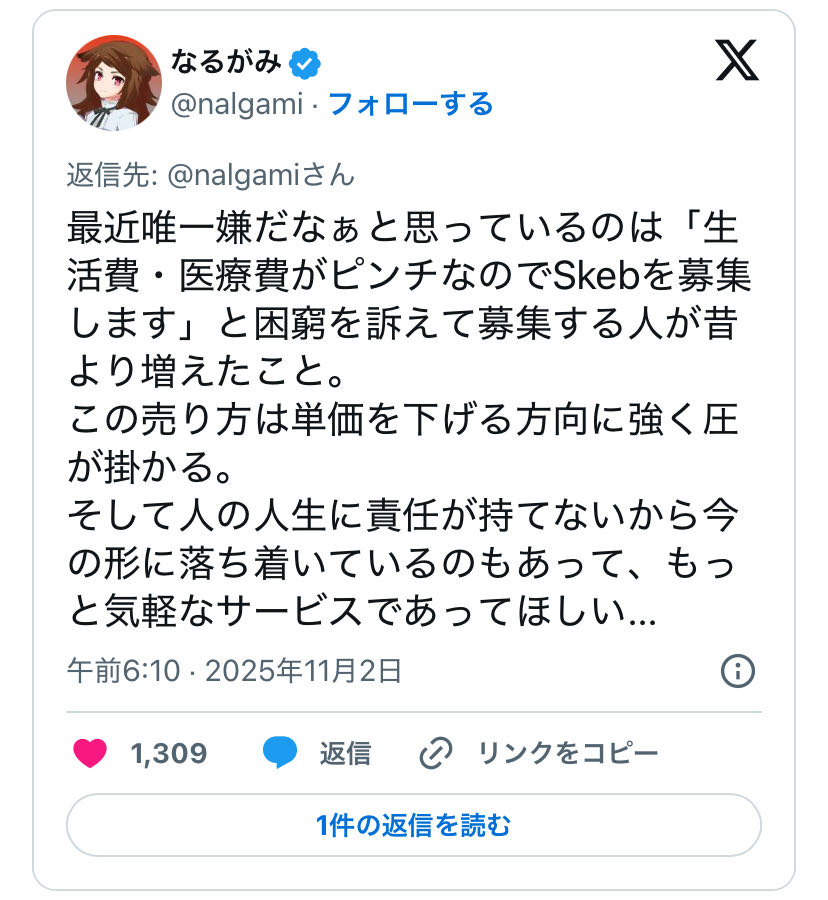The height and width of the screenshot is (900, 828).
Task: Open the X logo link
Action: (x=737, y=62)
